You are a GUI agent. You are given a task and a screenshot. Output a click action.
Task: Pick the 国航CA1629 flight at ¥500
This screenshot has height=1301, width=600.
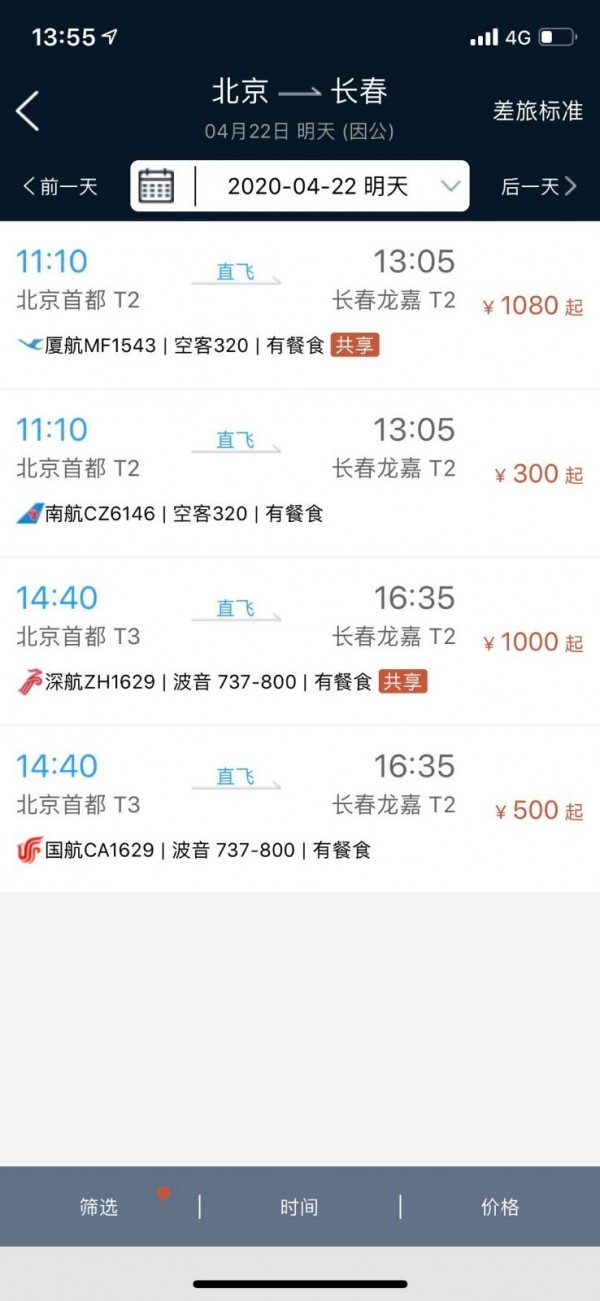[x=300, y=809]
